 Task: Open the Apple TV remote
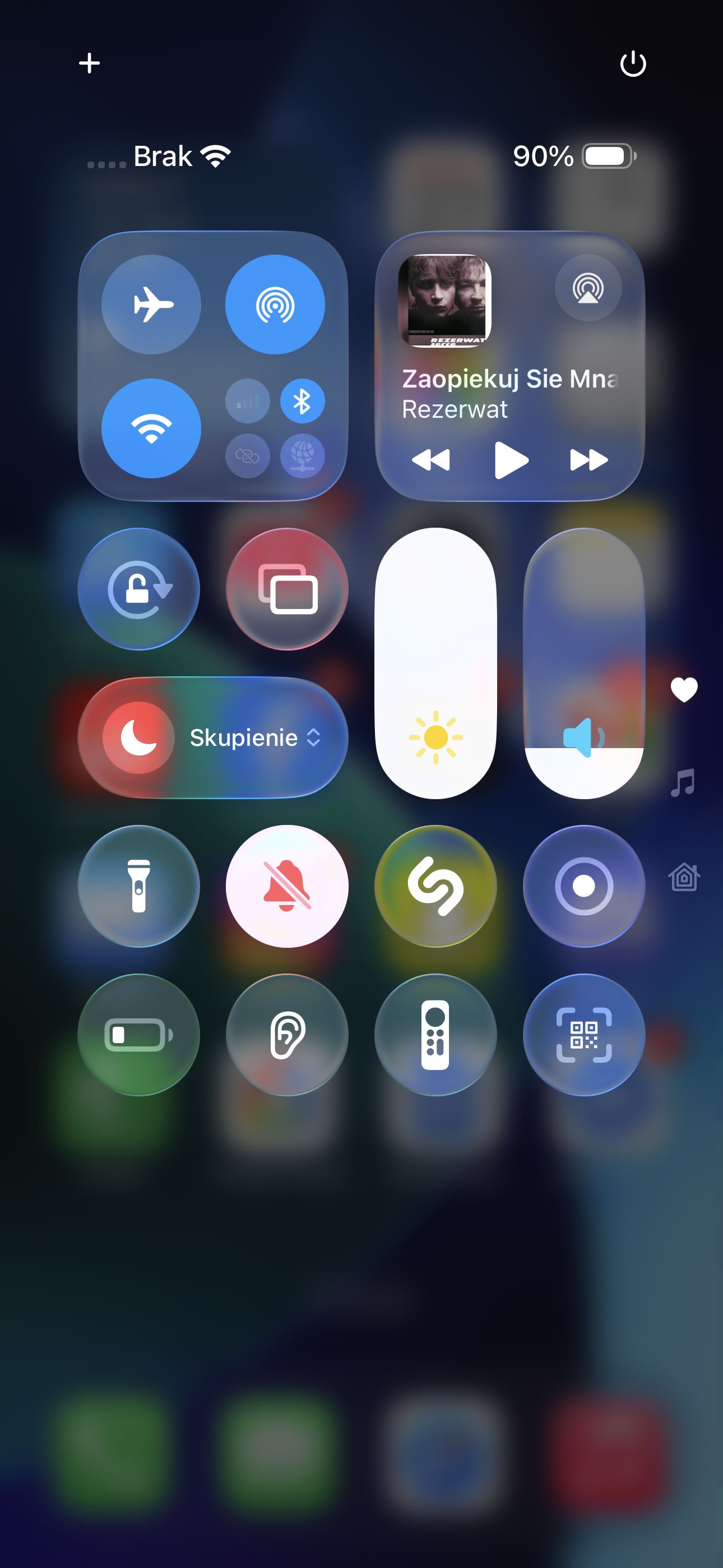click(435, 1035)
